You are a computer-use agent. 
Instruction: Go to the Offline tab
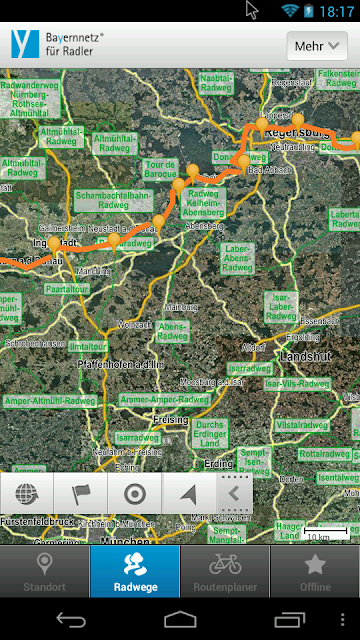point(315,571)
